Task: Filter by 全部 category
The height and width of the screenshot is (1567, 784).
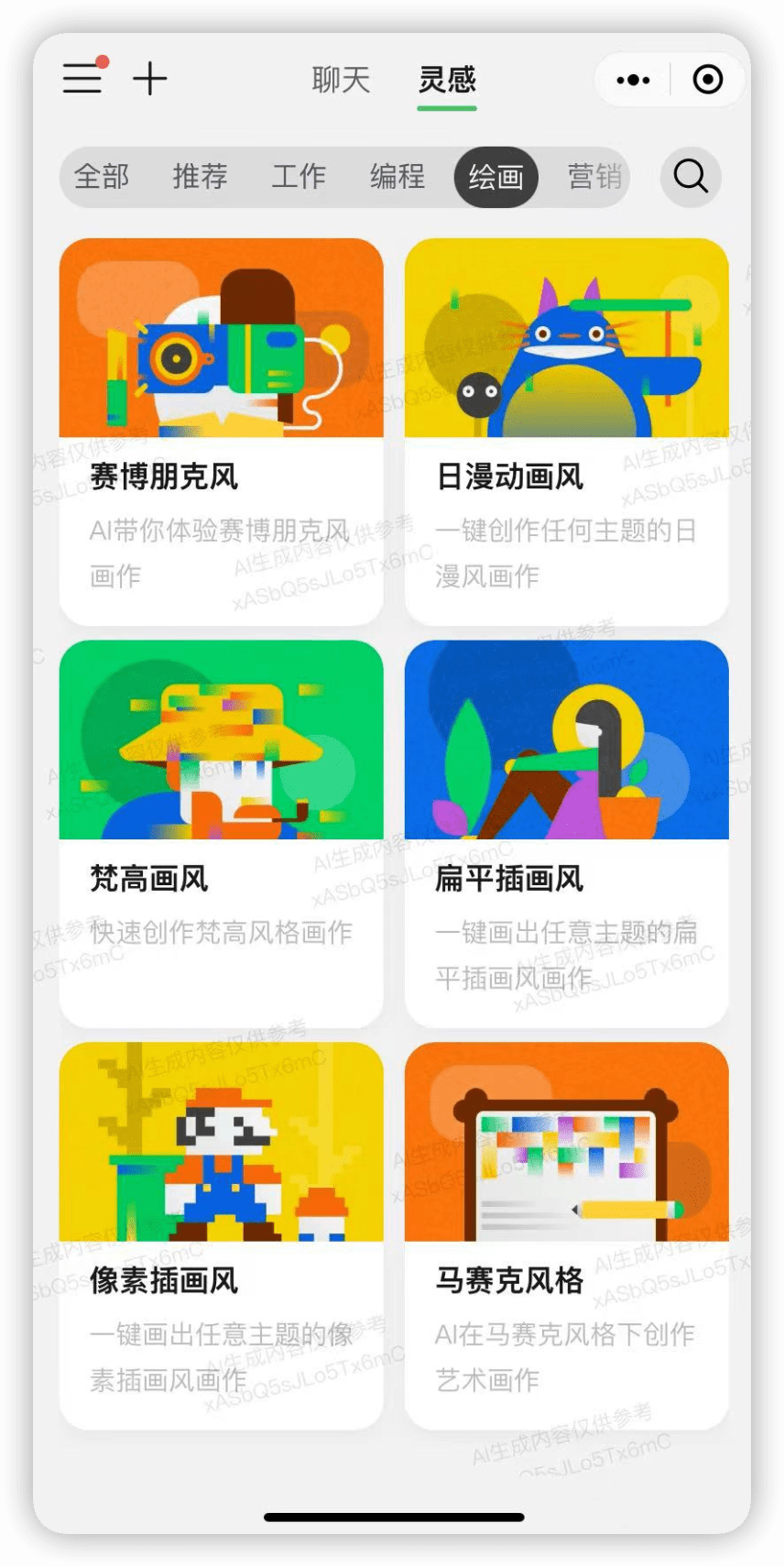Action: point(102,177)
